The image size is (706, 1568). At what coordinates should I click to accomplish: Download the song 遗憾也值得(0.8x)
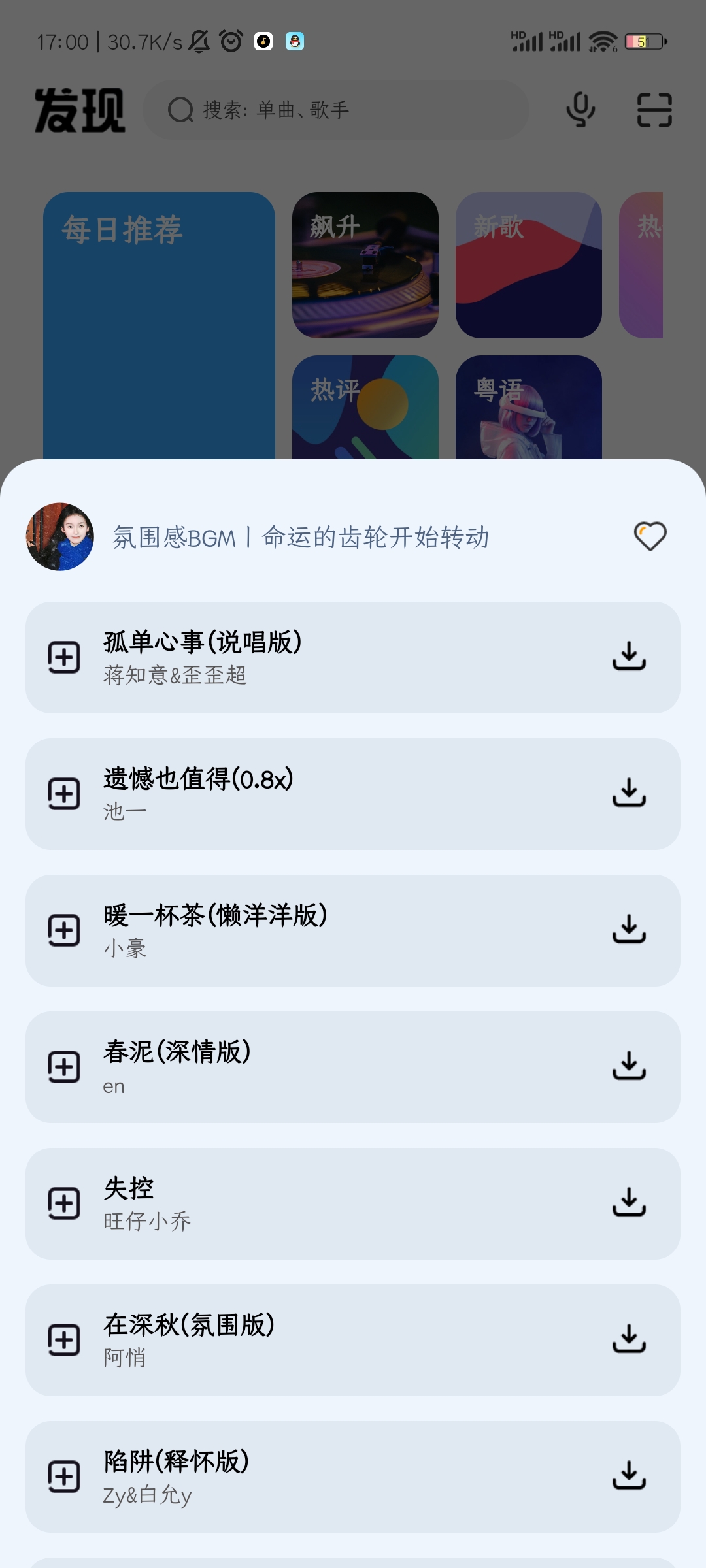pyautogui.click(x=629, y=792)
